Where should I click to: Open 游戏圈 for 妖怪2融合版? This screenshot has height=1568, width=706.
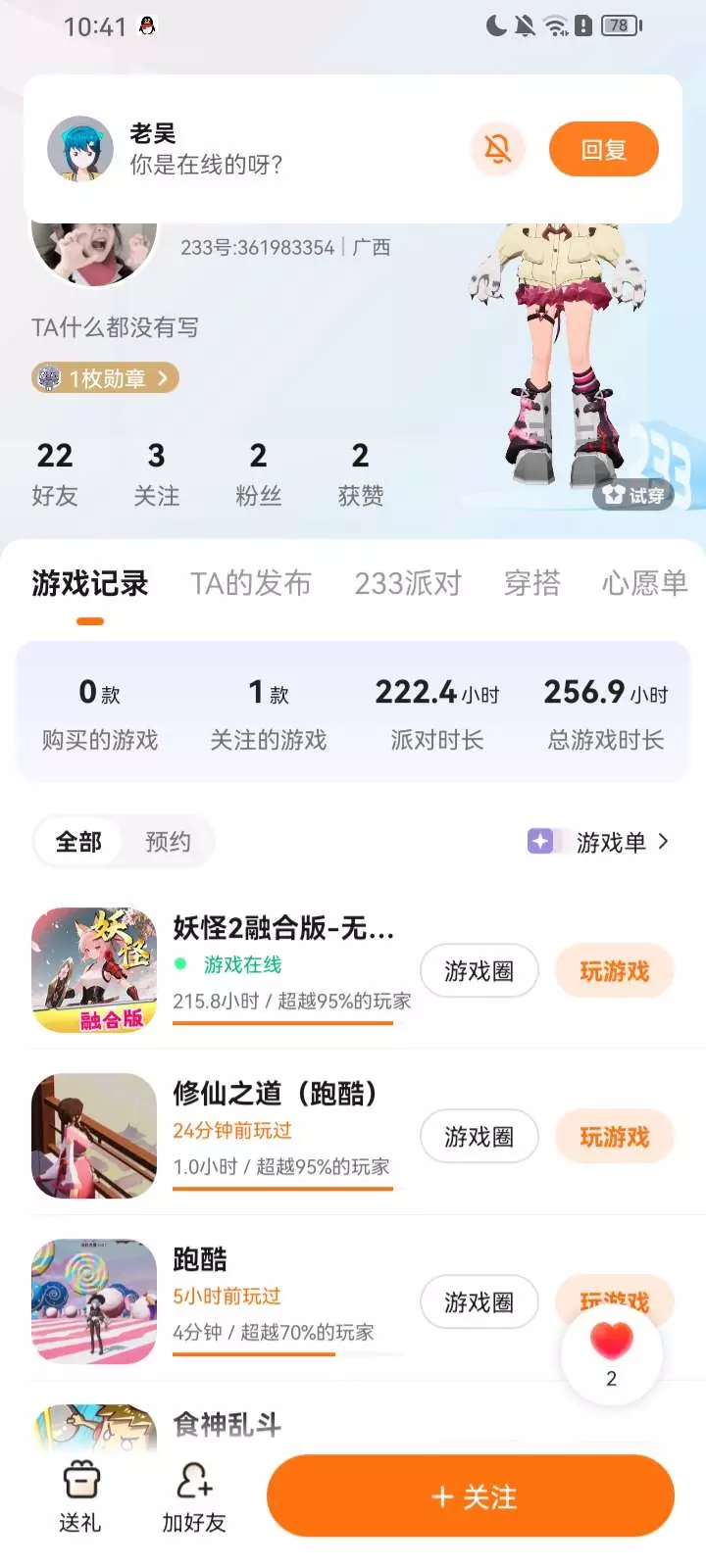click(479, 971)
